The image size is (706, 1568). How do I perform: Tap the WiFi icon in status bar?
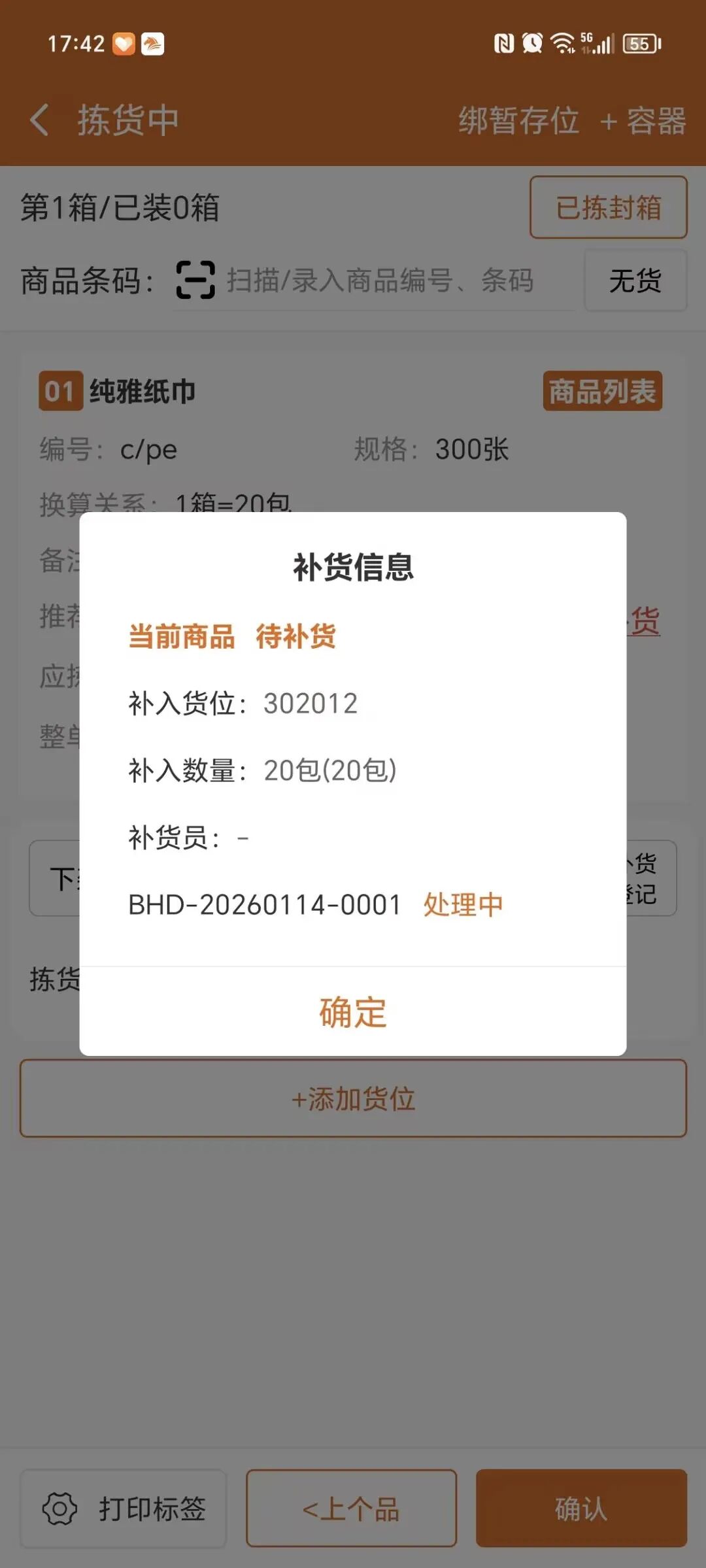563,44
